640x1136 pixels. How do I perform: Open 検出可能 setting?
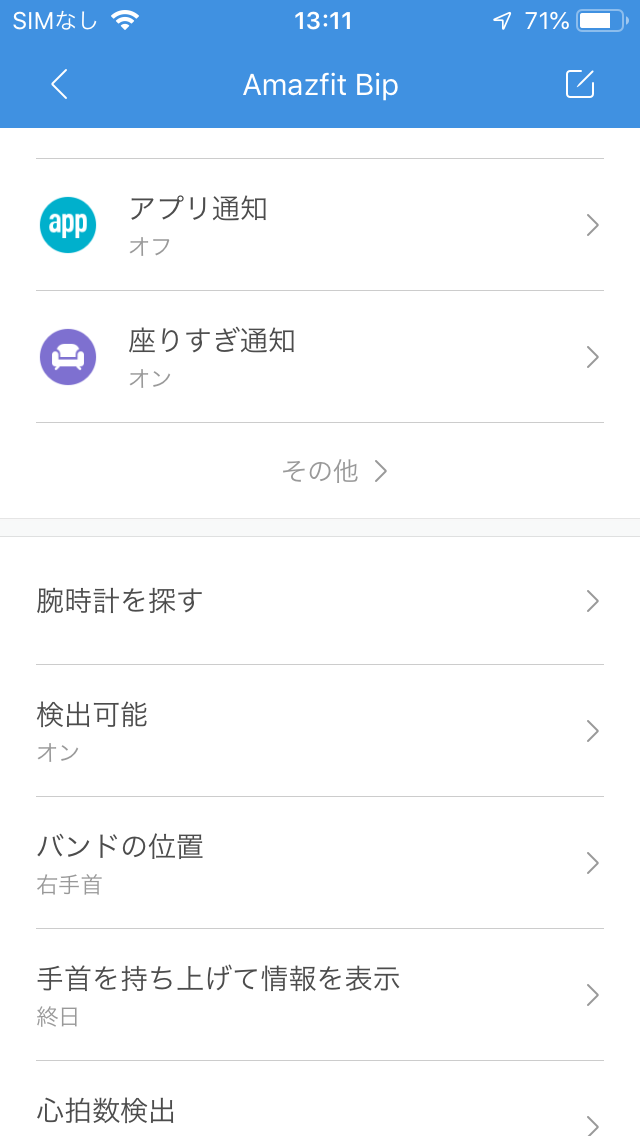coord(320,731)
